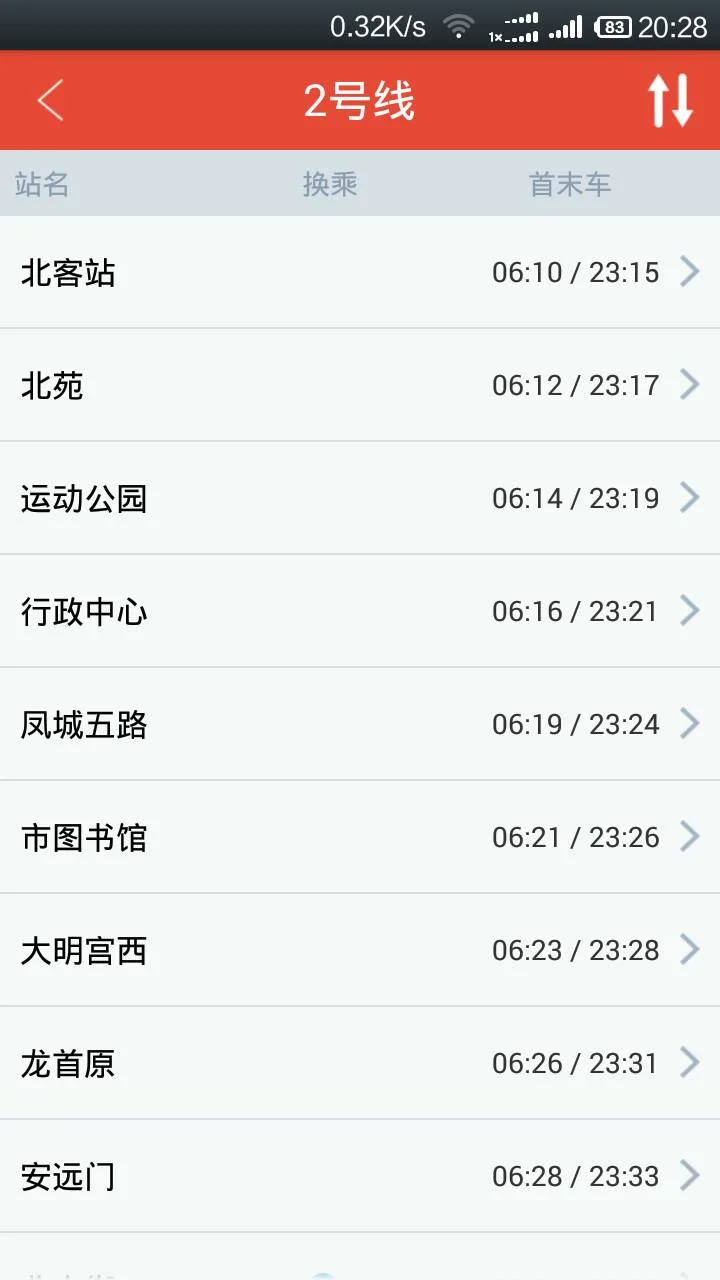Select the 运动公园 station row

tap(360, 498)
